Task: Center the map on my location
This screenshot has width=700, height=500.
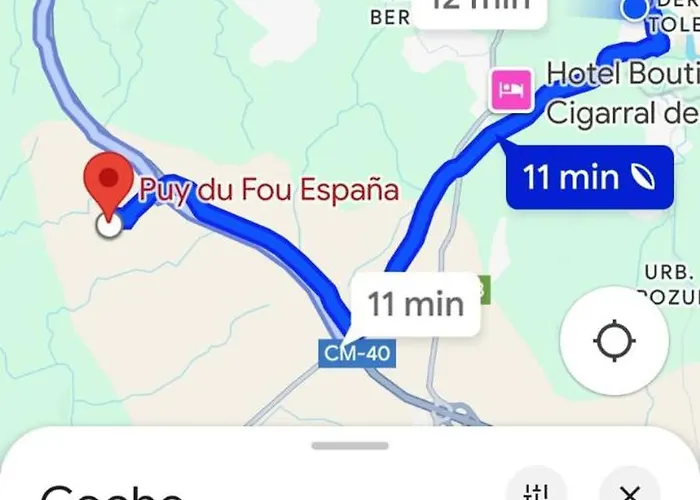Action: (x=614, y=342)
